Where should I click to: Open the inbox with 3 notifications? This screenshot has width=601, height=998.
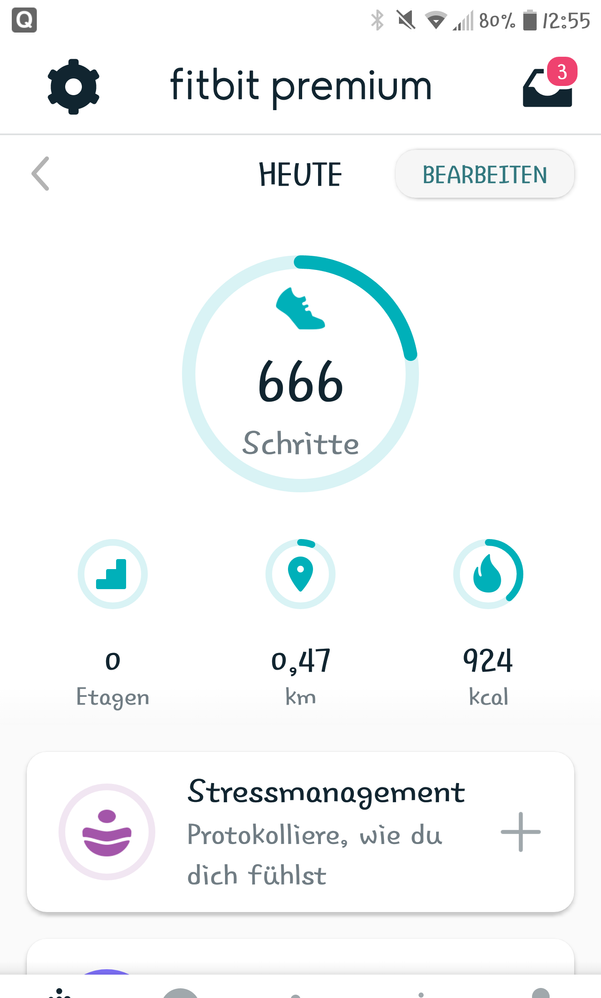click(547, 88)
